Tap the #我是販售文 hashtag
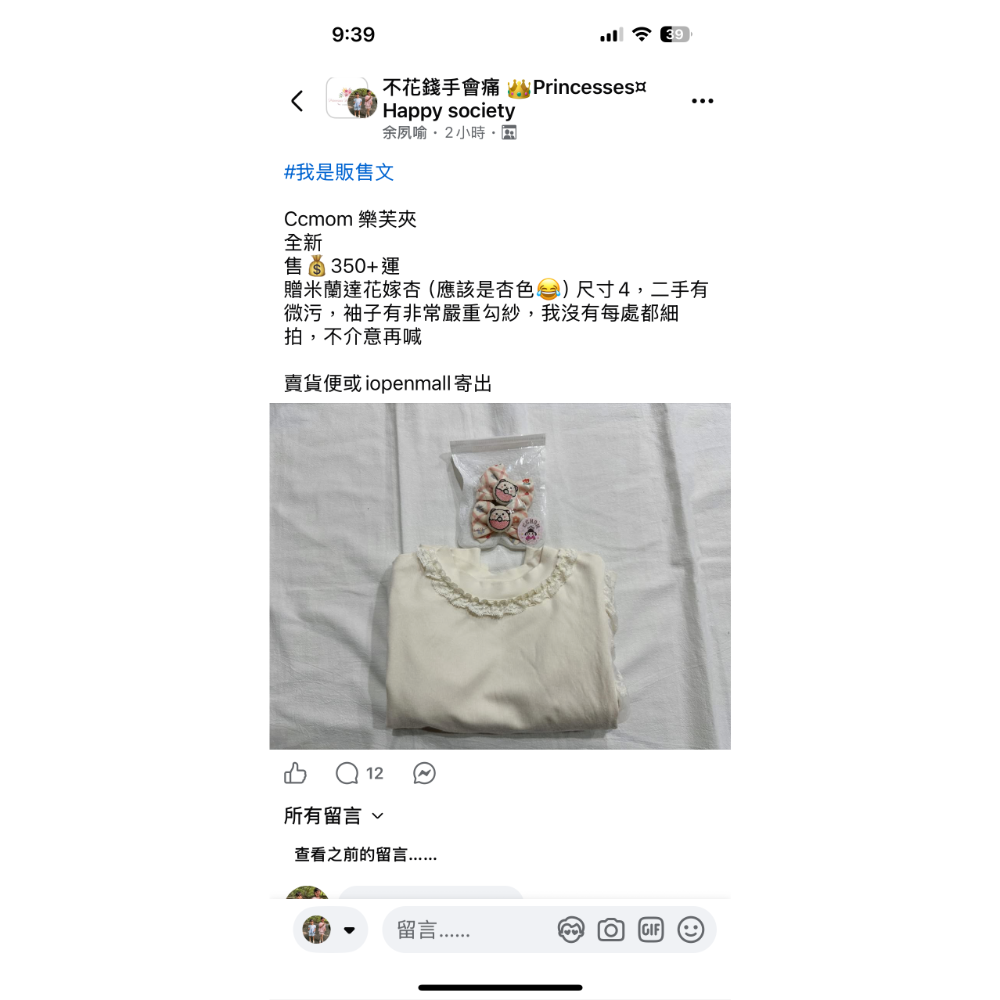The height and width of the screenshot is (1000, 1000). [x=339, y=172]
